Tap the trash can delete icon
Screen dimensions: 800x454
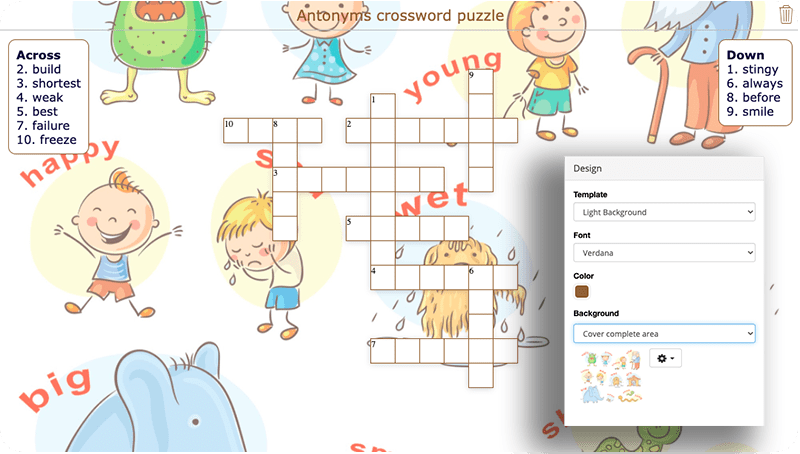(786, 15)
